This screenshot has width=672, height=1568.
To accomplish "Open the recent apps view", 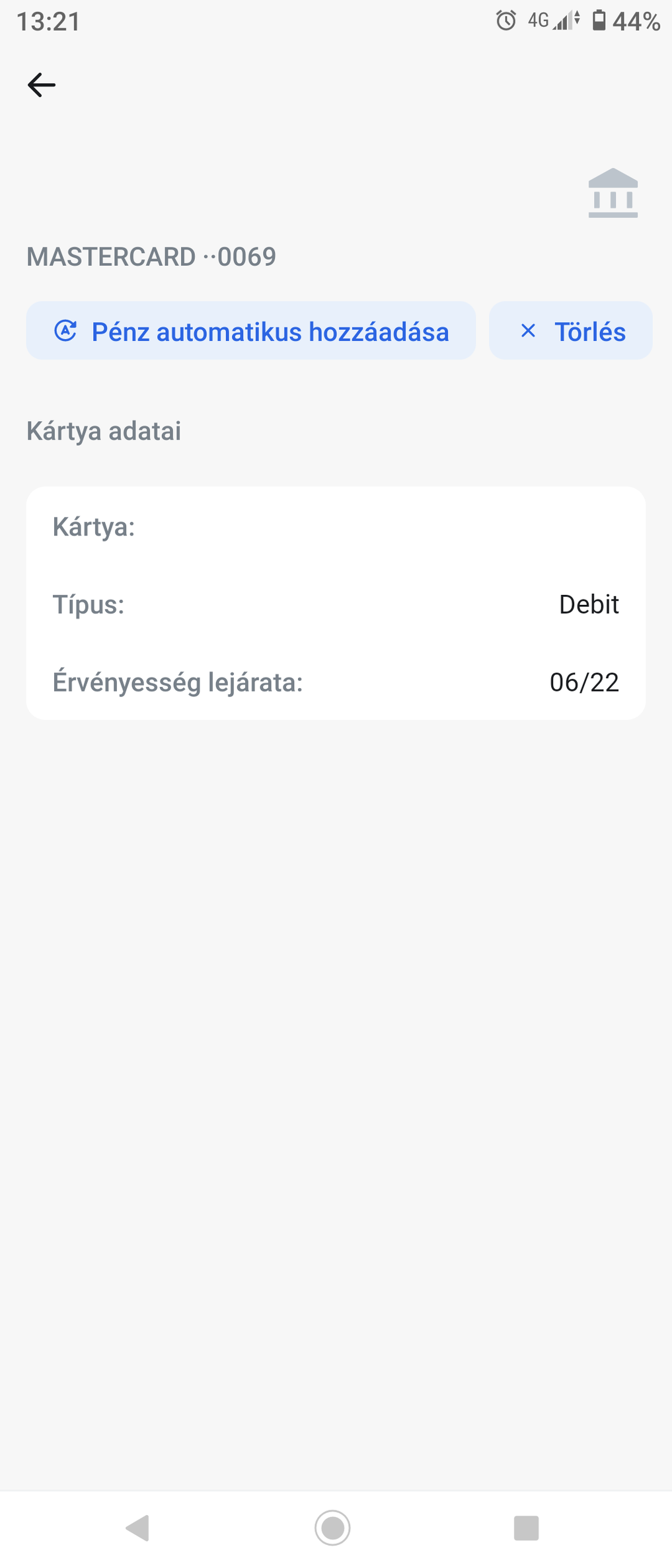I will [x=526, y=1527].
